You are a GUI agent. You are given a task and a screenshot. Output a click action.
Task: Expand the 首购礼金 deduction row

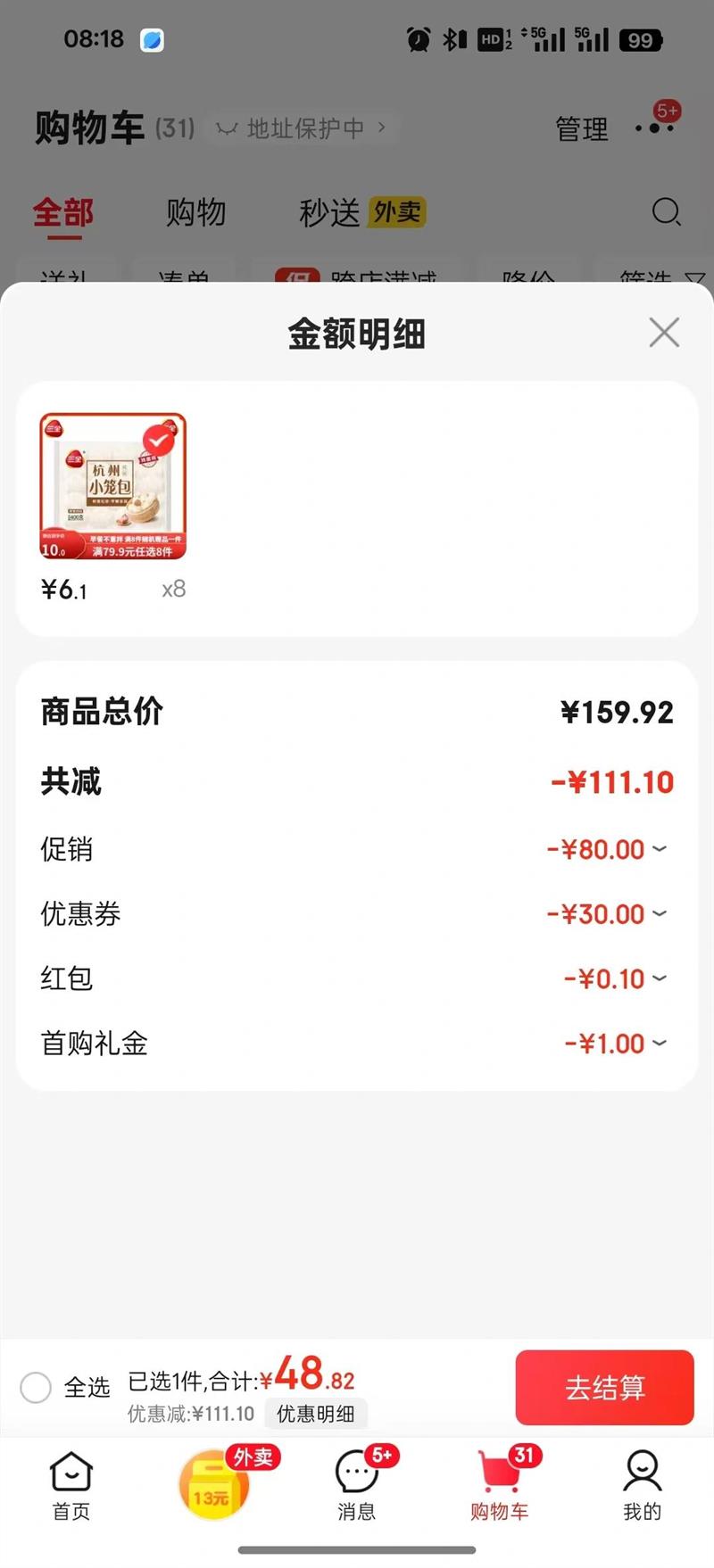click(x=659, y=1043)
